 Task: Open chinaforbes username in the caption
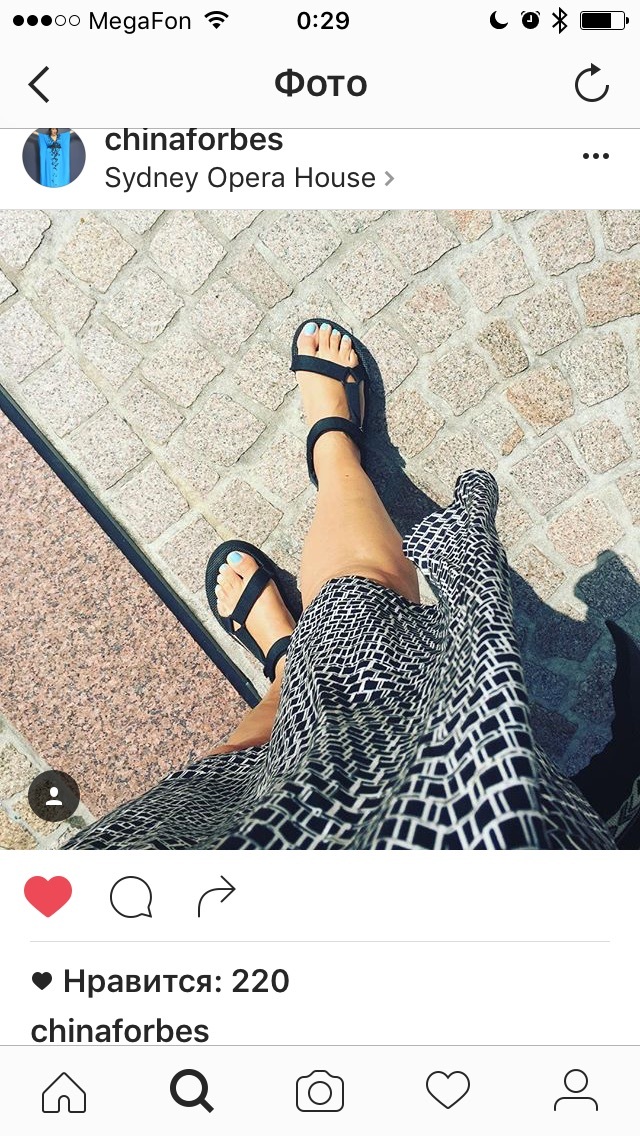coord(120,1030)
